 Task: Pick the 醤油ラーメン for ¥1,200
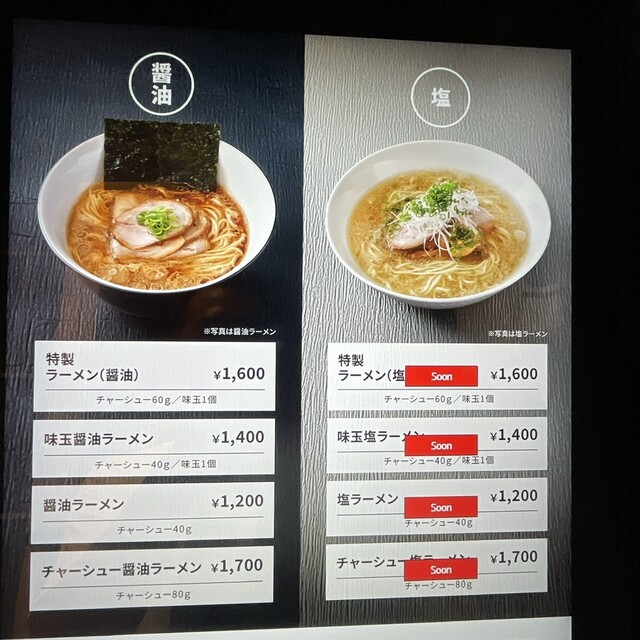tap(153, 511)
